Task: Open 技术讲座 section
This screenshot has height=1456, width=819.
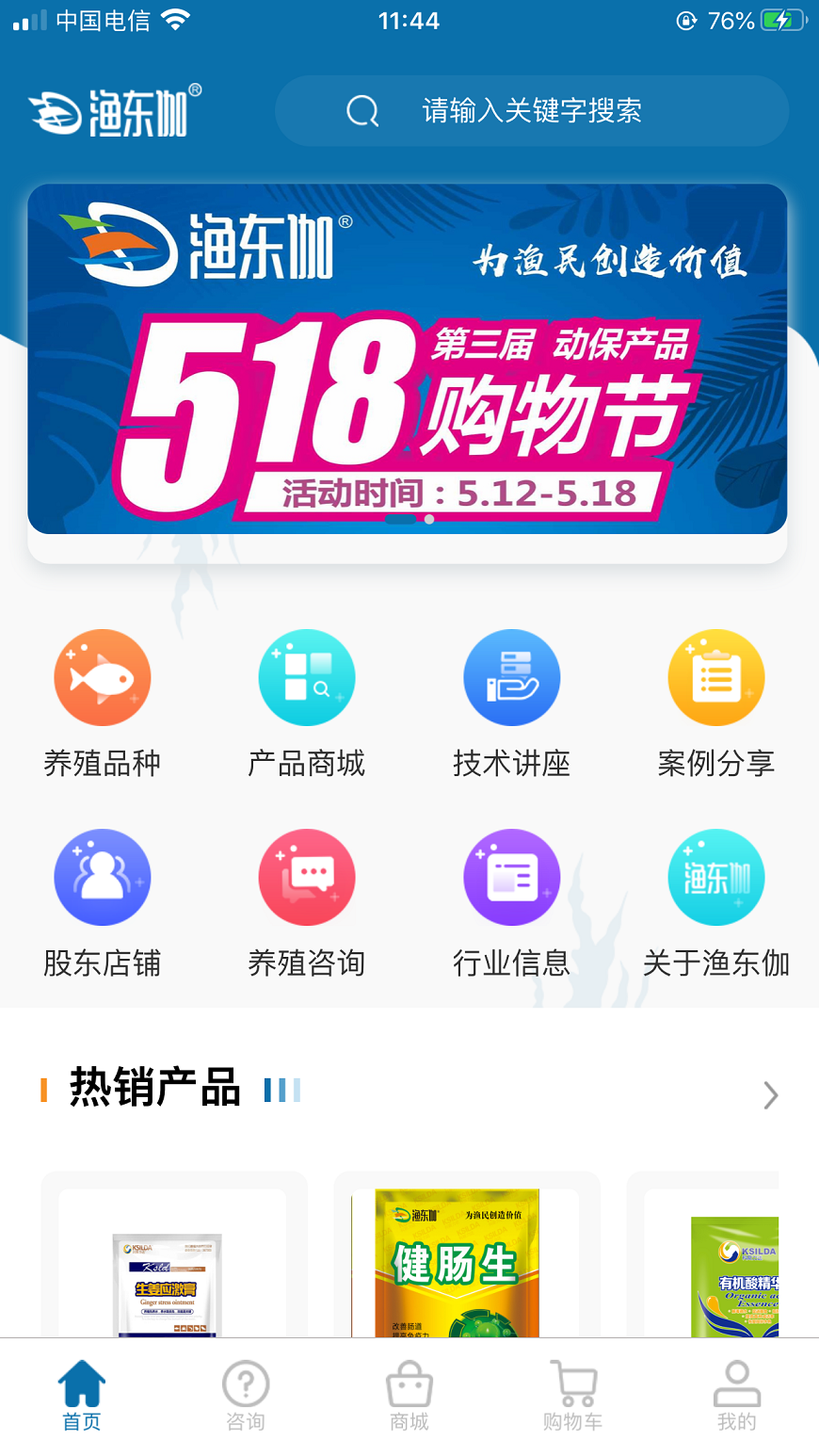Action: 511,702
